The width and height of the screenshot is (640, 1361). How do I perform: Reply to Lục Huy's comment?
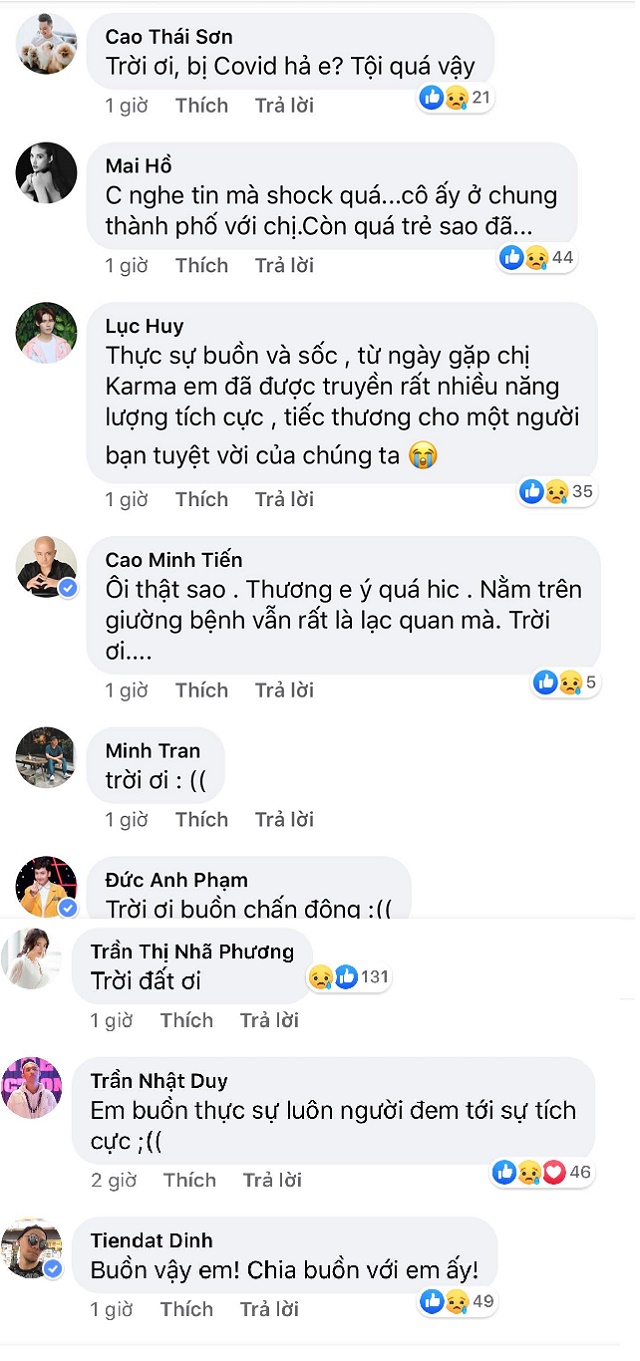point(284,499)
